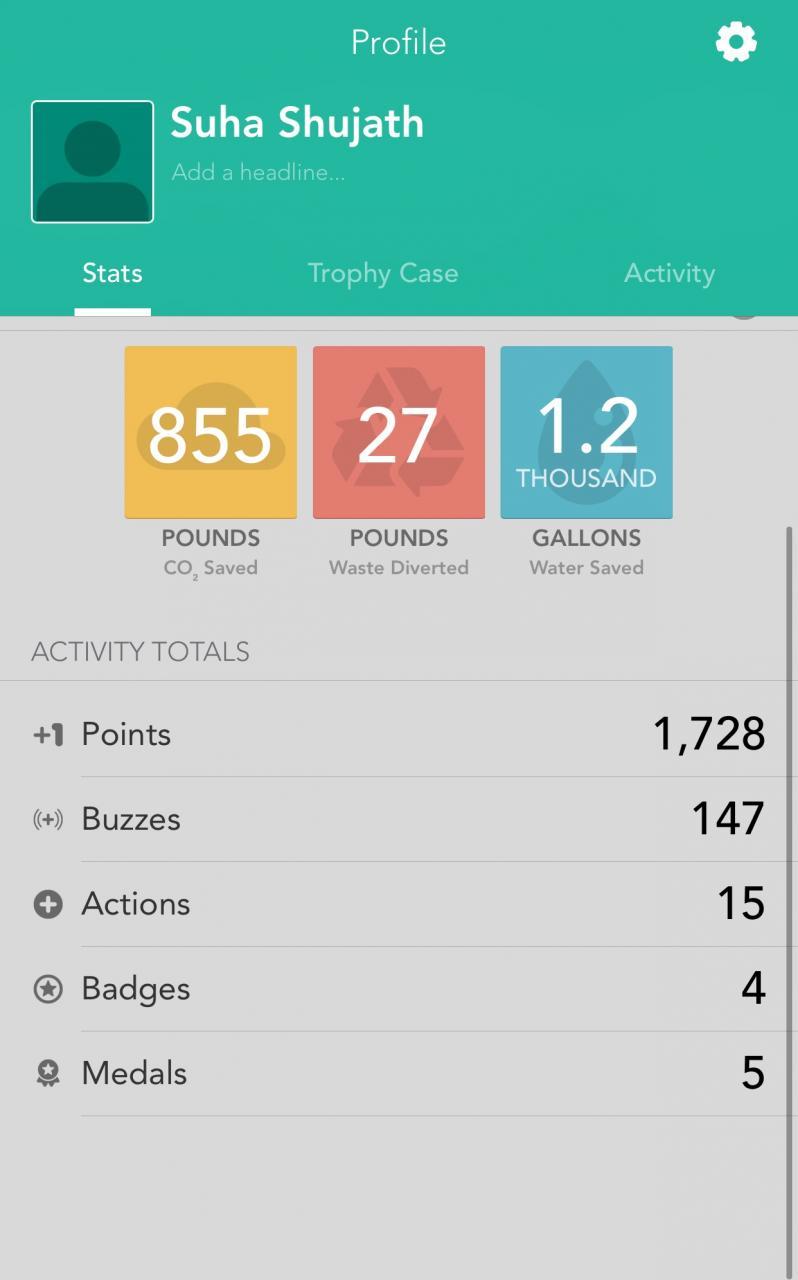Add a headline to the profile

click(x=258, y=172)
